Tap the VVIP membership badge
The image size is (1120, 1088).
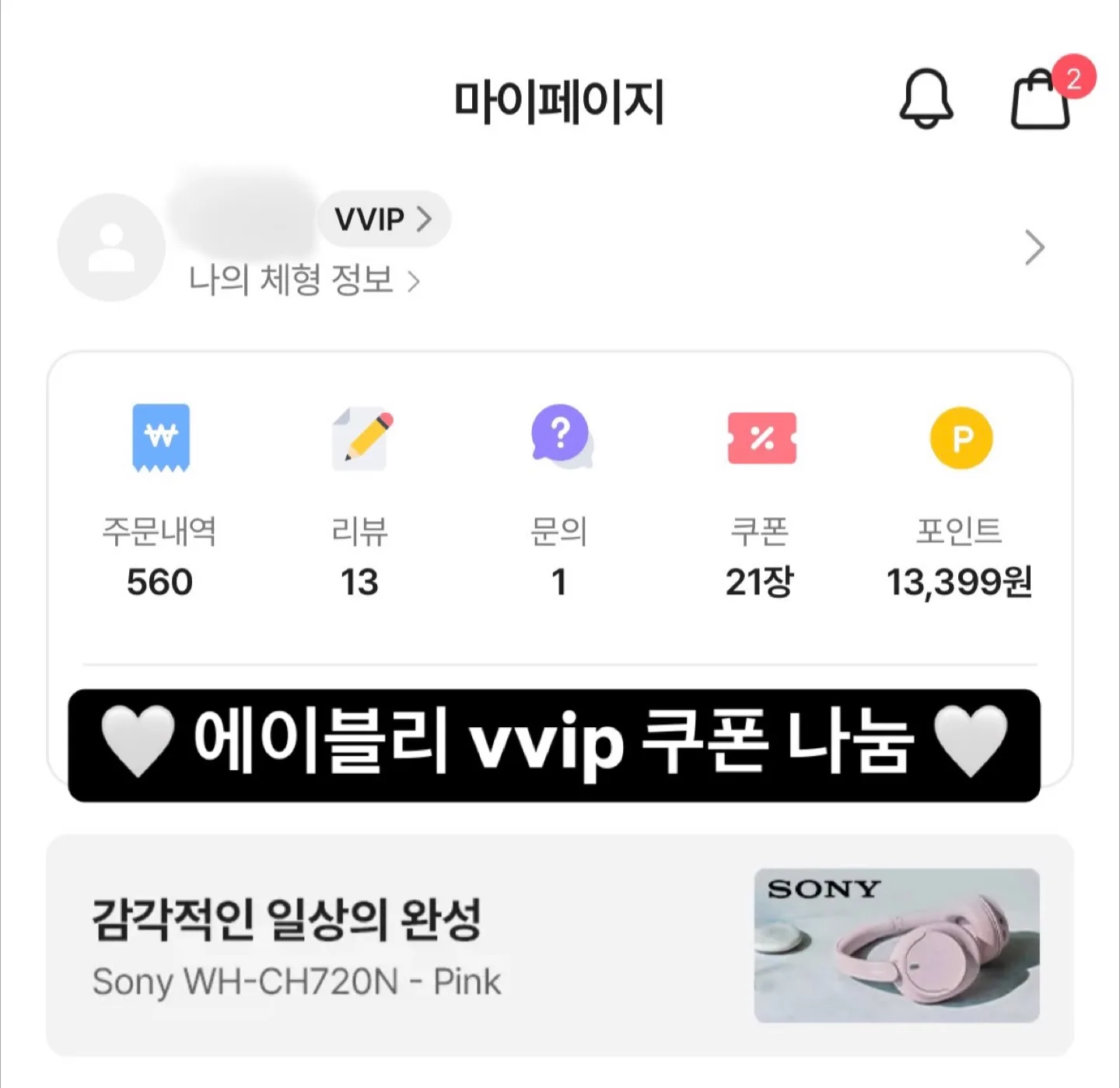point(383,219)
